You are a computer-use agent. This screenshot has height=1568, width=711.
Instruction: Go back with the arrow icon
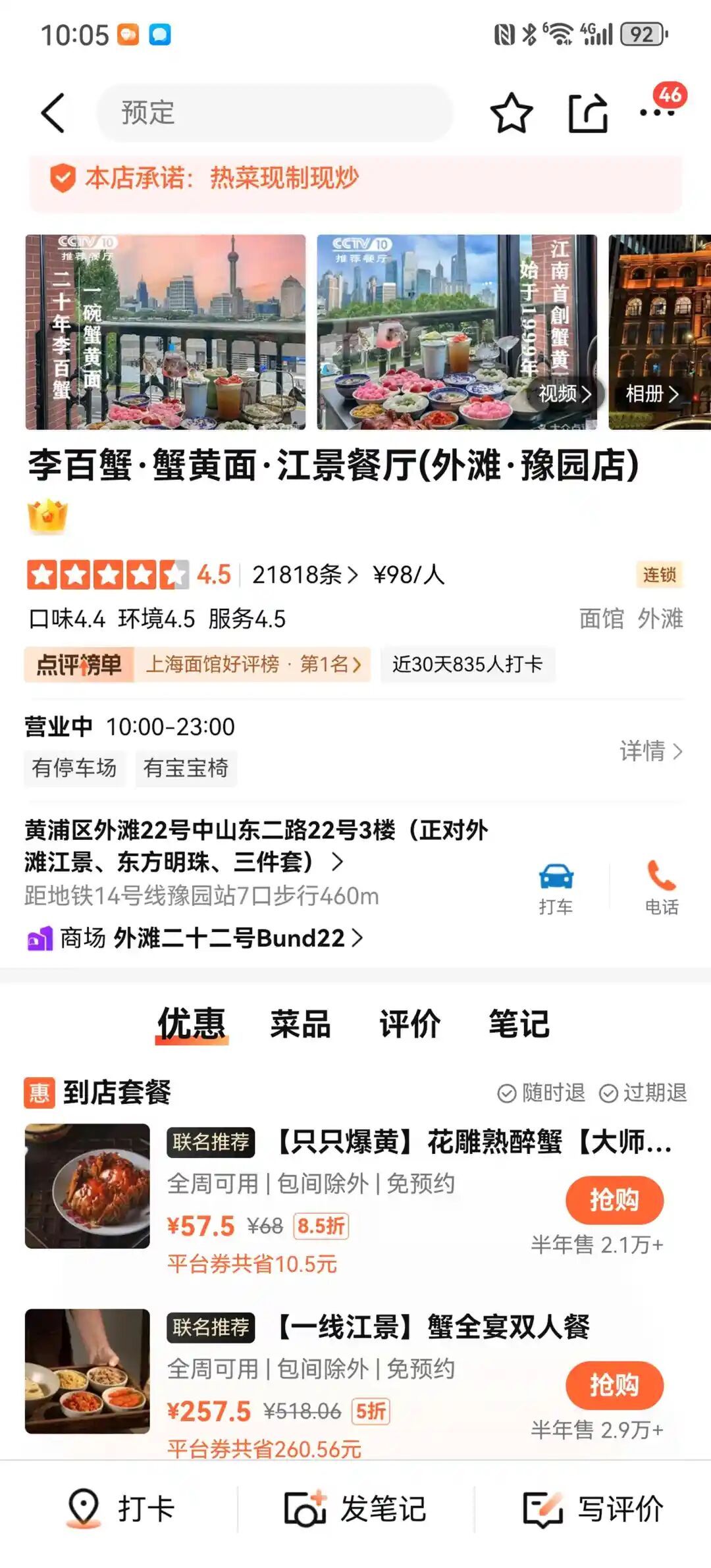pos(54,113)
